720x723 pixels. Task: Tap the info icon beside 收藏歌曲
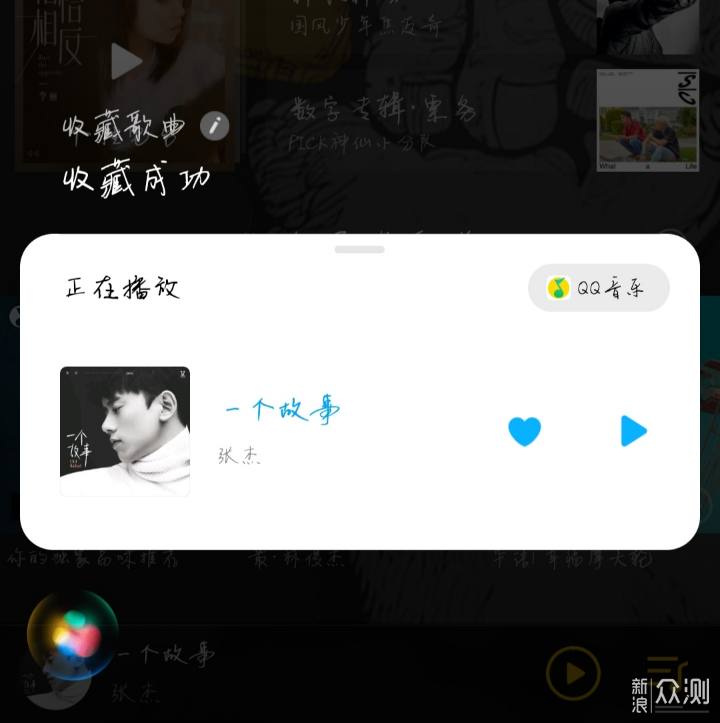pos(214,126)
